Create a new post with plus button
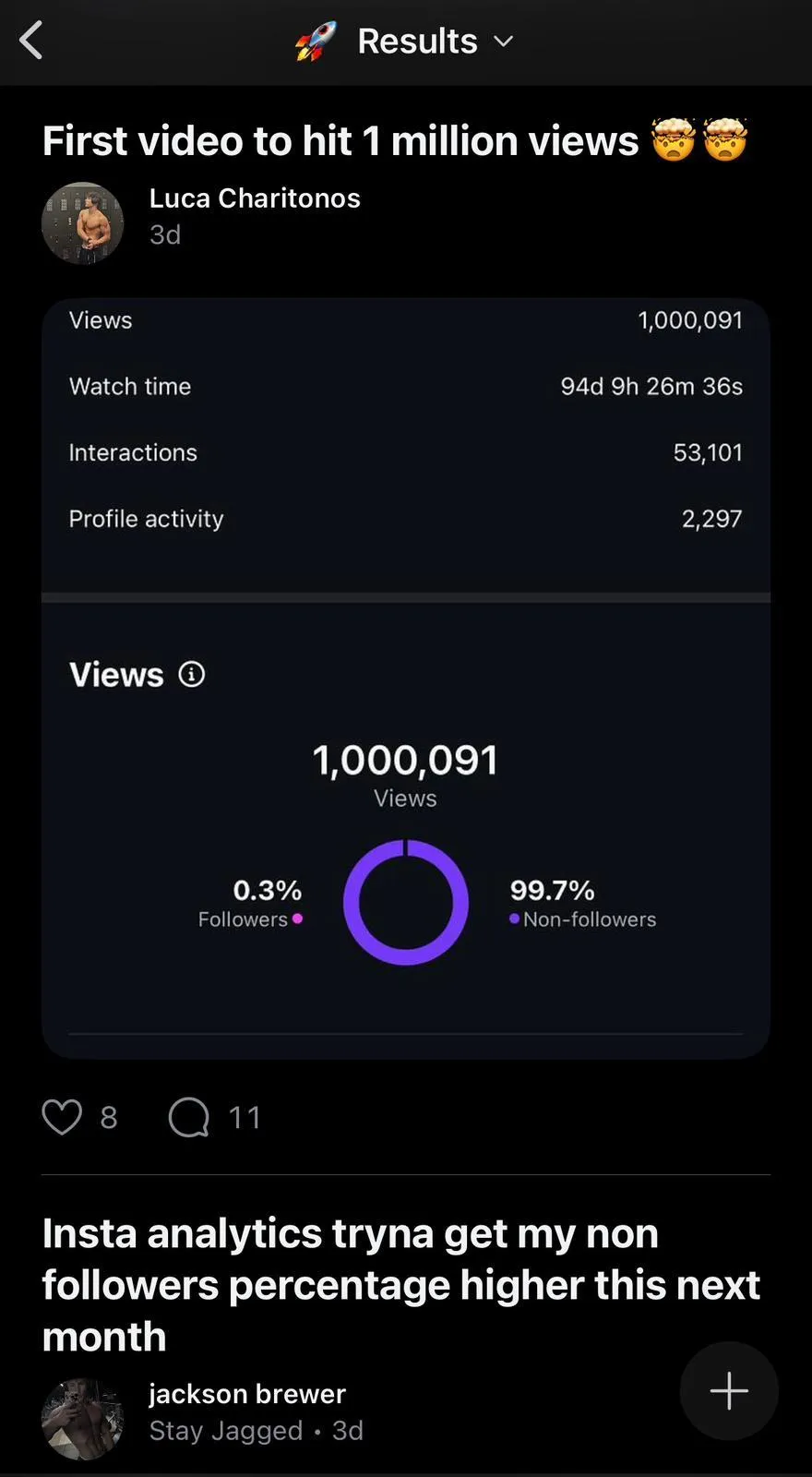Image resolution: width=812 pixels, height=1477 pixels. tap(729, 1390)
